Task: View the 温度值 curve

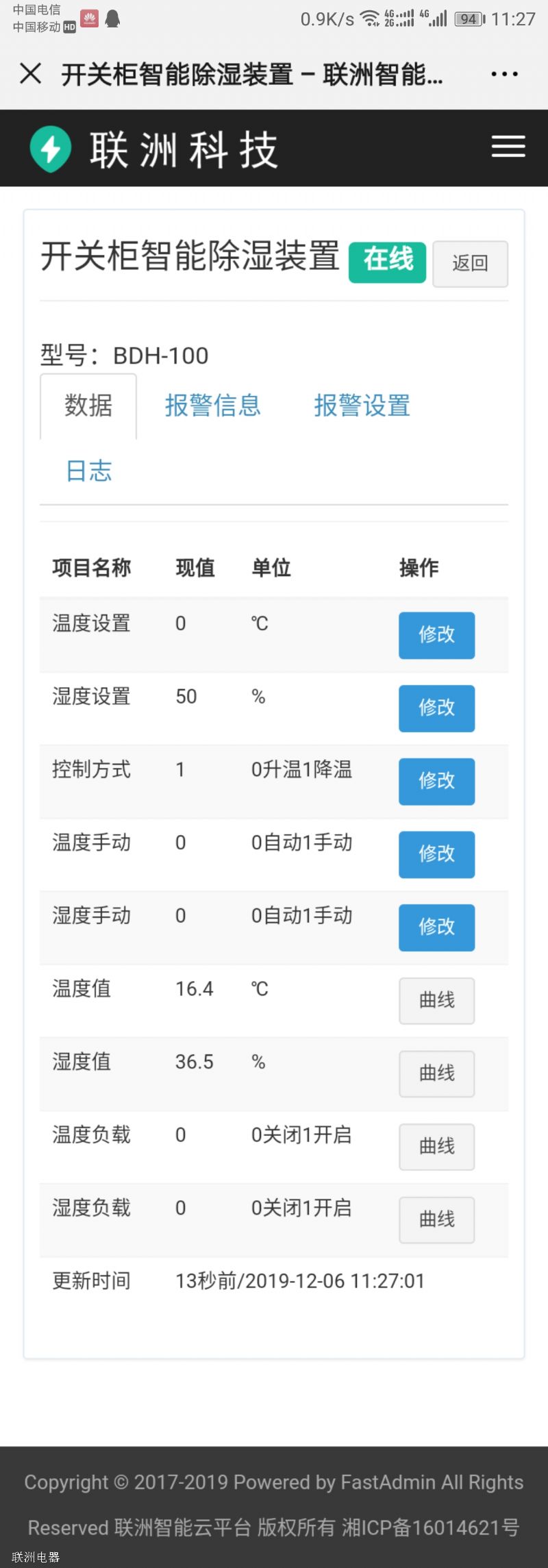Action: coord(436,1000)
